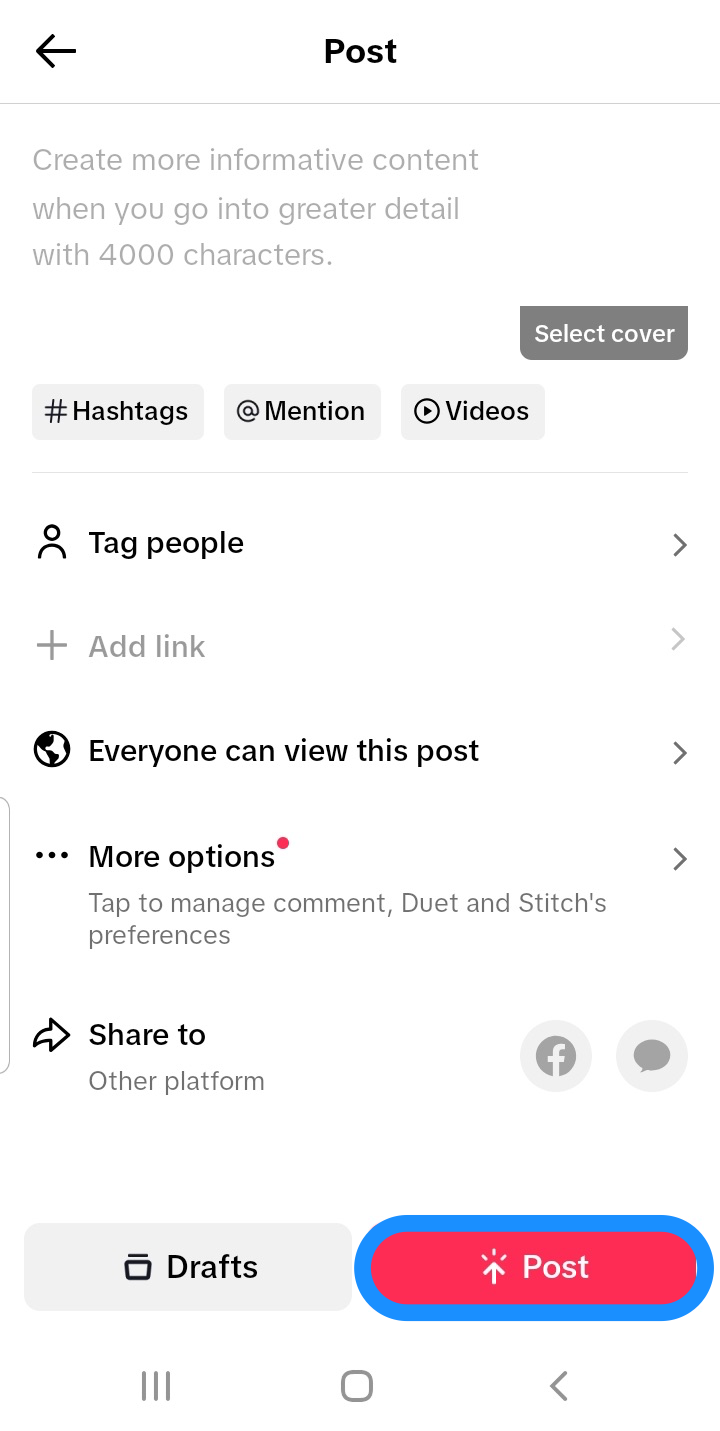Open More options preferences panel
The width and height of the screenshot is (720, 1431).
pyautogui.click(x=680, y=858)
